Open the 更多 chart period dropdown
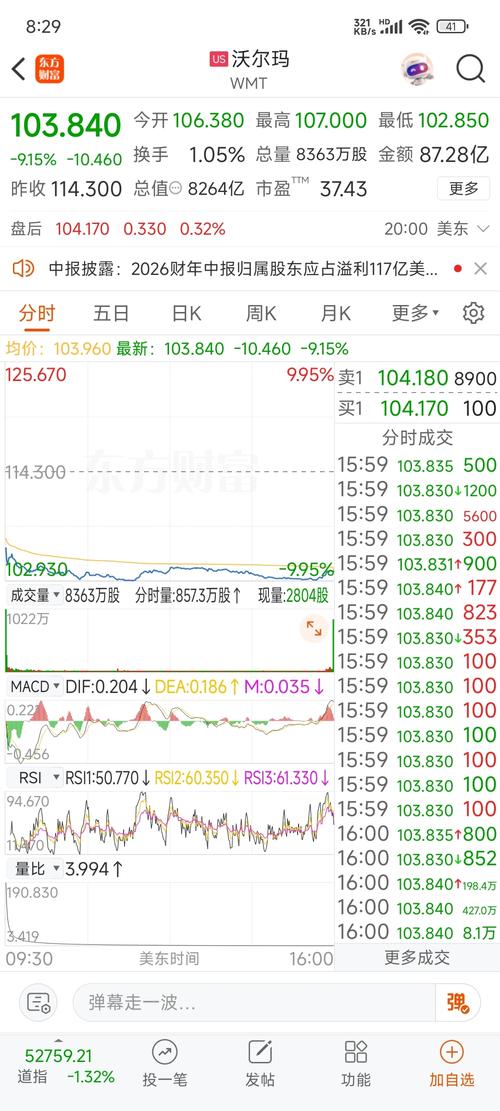Viewport: 500px width, 1111px height. 416,313
